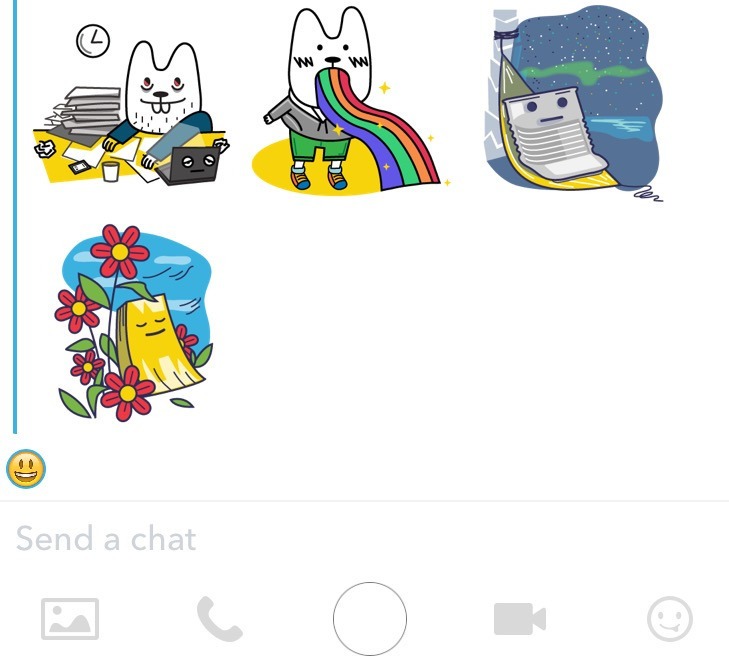Viewport: 729px width, 663px height.
Task: Start a voice call
Action: click(x=220, y=620)
